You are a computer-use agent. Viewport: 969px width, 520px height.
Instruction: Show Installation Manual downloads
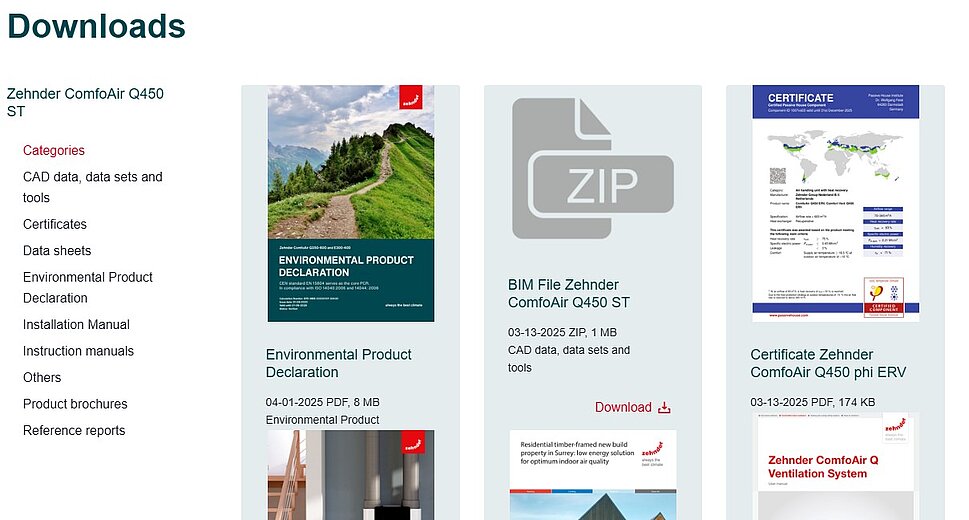(x=76, y=325)
